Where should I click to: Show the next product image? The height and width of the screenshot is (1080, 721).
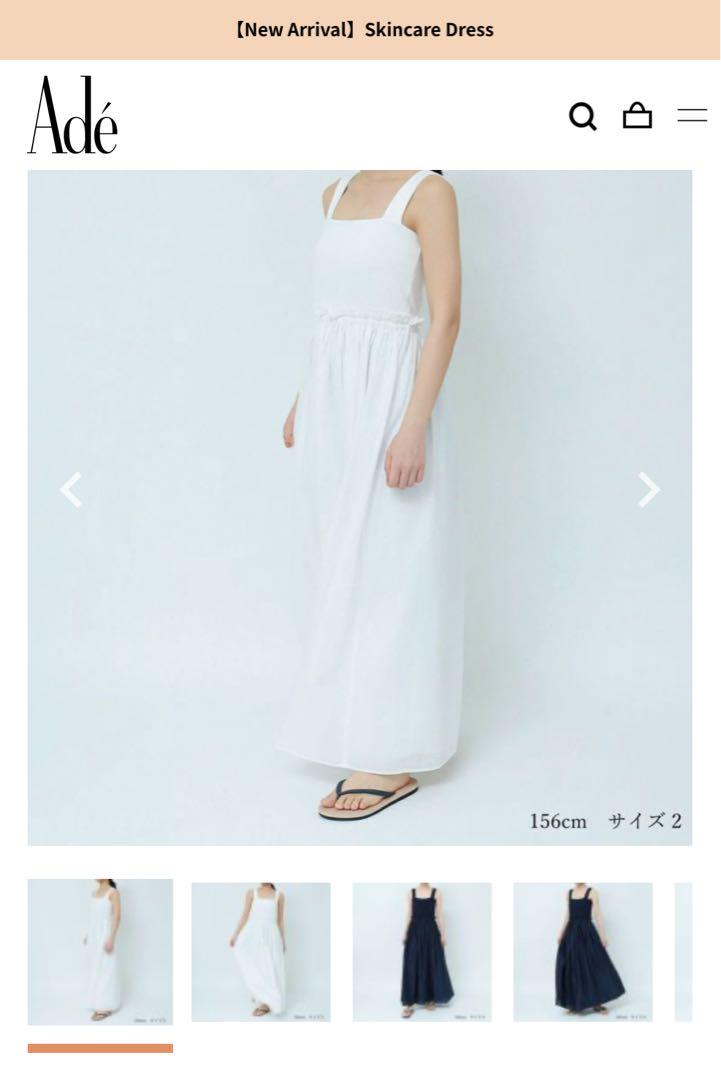649,489
